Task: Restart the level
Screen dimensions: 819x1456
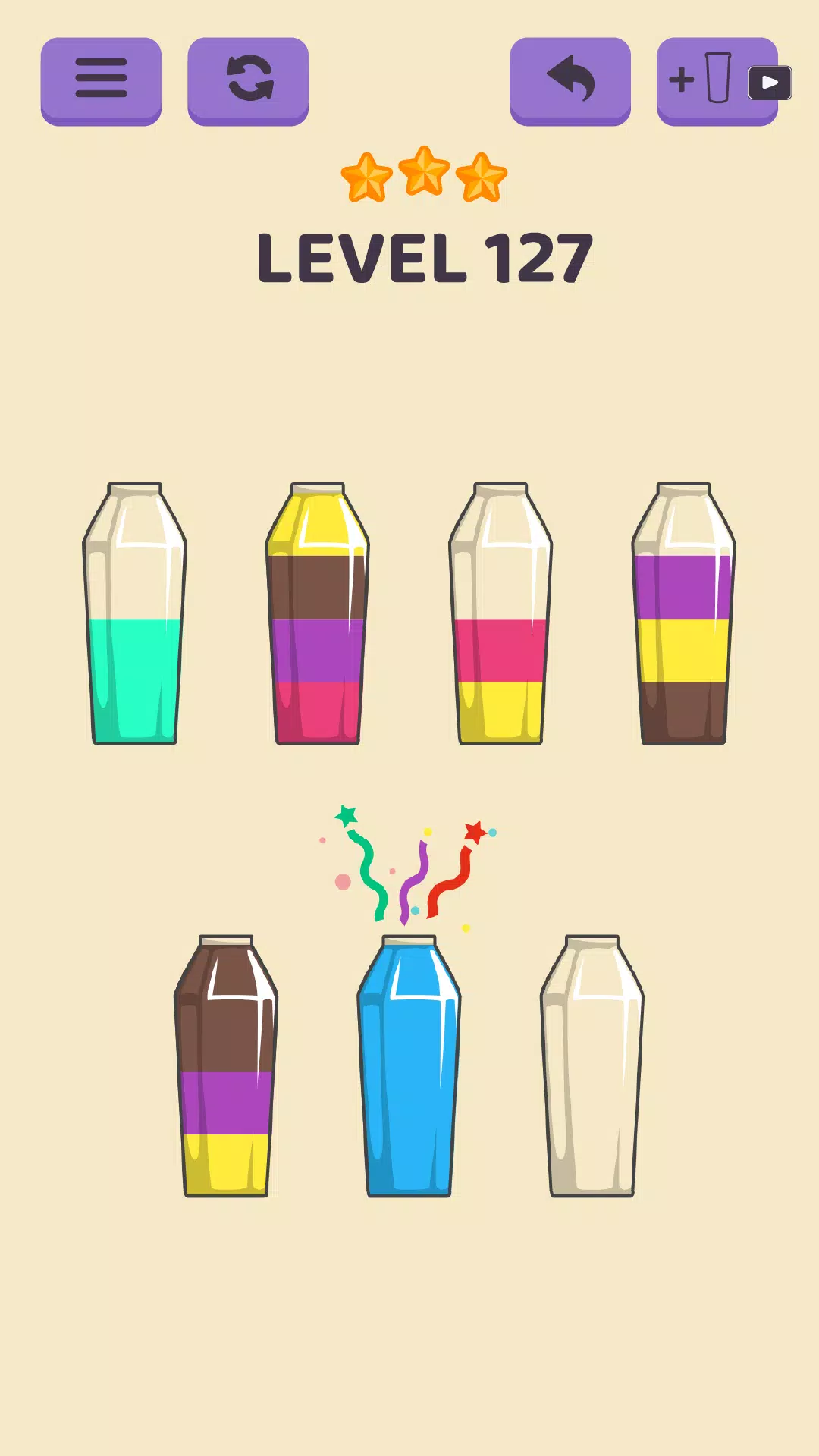Action: coord(248,80)
